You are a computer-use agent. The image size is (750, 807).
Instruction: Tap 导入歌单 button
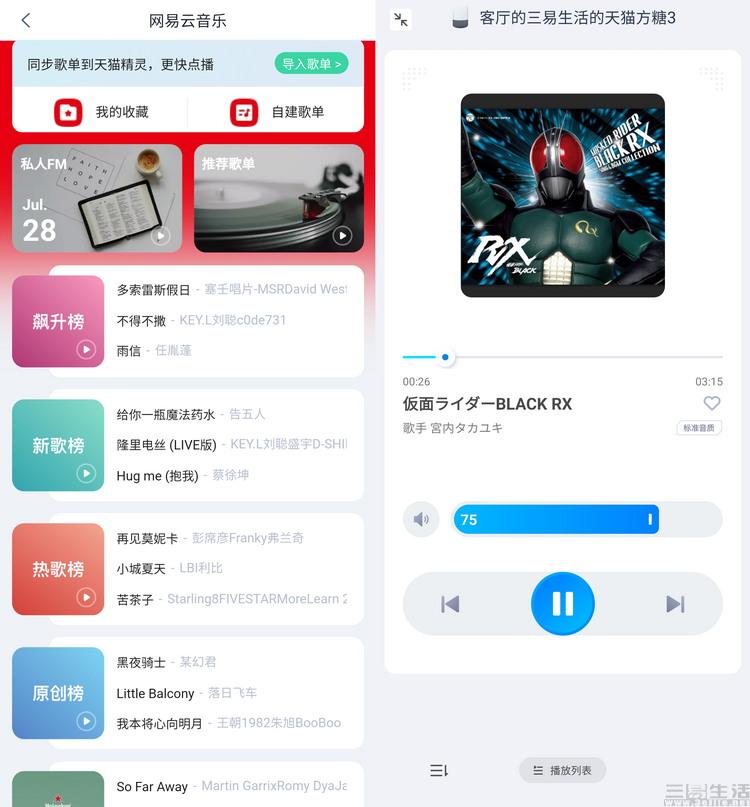pyautogui.click(x=311, y=64)
